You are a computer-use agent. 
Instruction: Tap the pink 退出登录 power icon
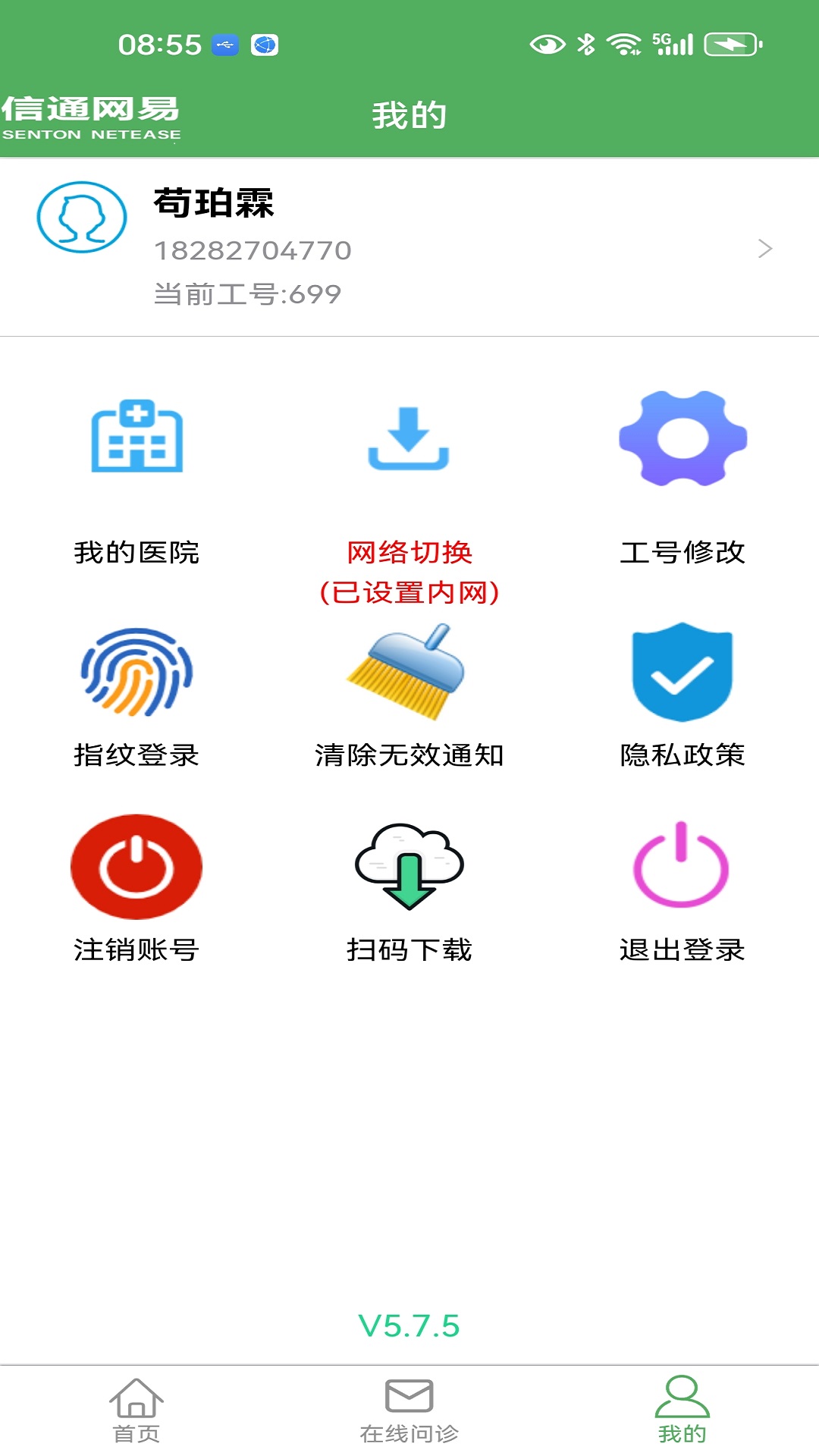681,868
